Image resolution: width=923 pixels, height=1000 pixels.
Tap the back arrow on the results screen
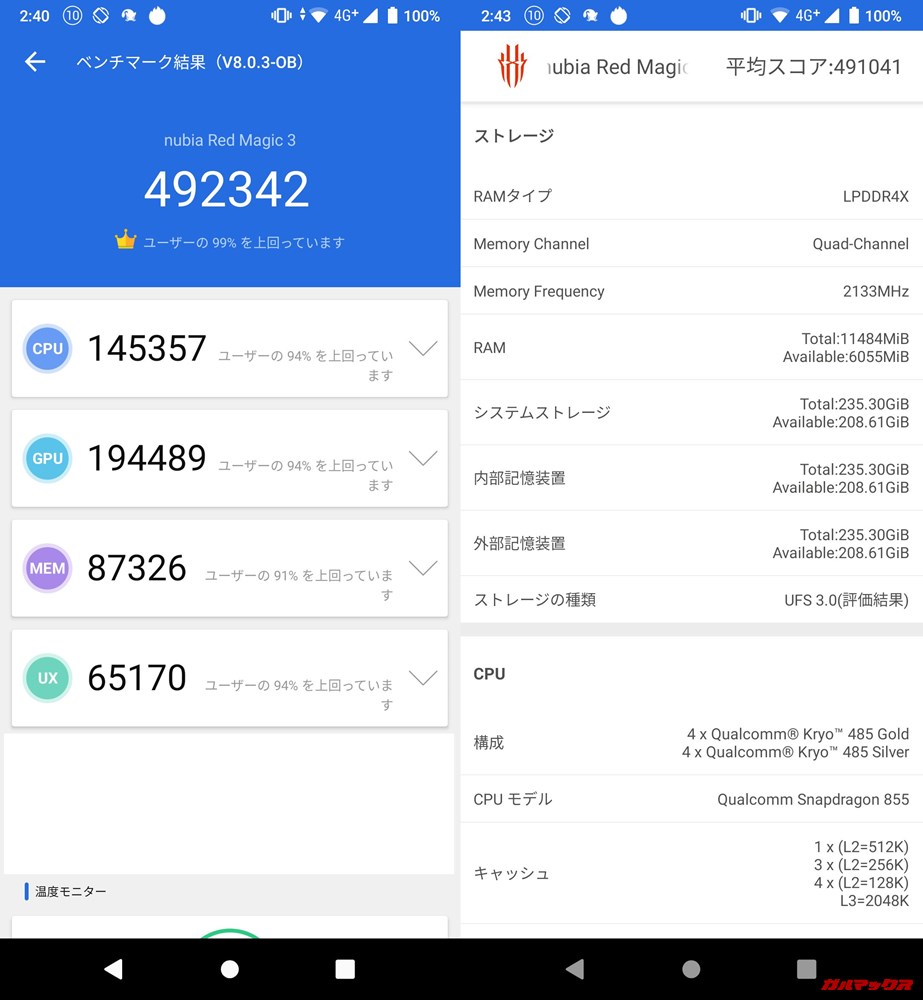[35, 62]
